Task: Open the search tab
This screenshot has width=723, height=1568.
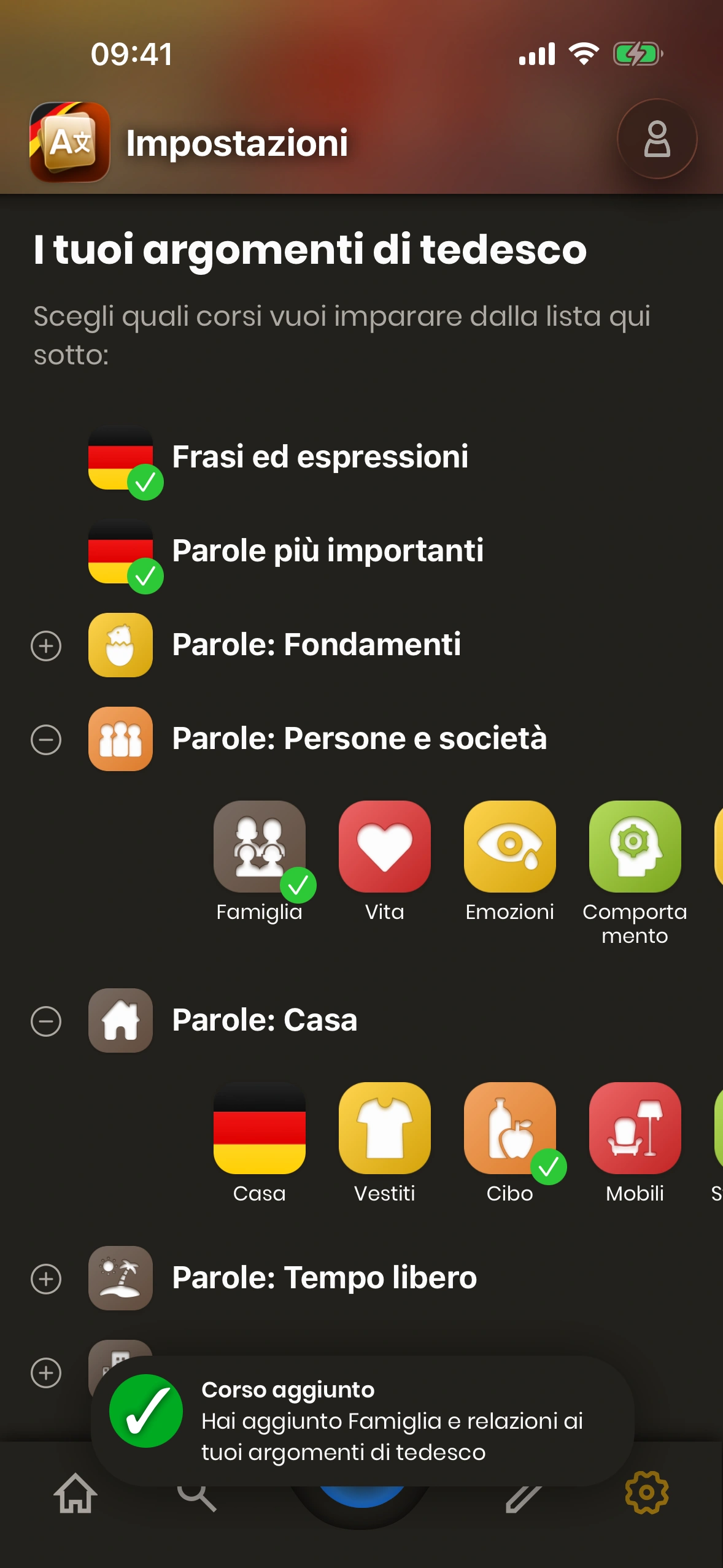Action: tap(197, 1497)
